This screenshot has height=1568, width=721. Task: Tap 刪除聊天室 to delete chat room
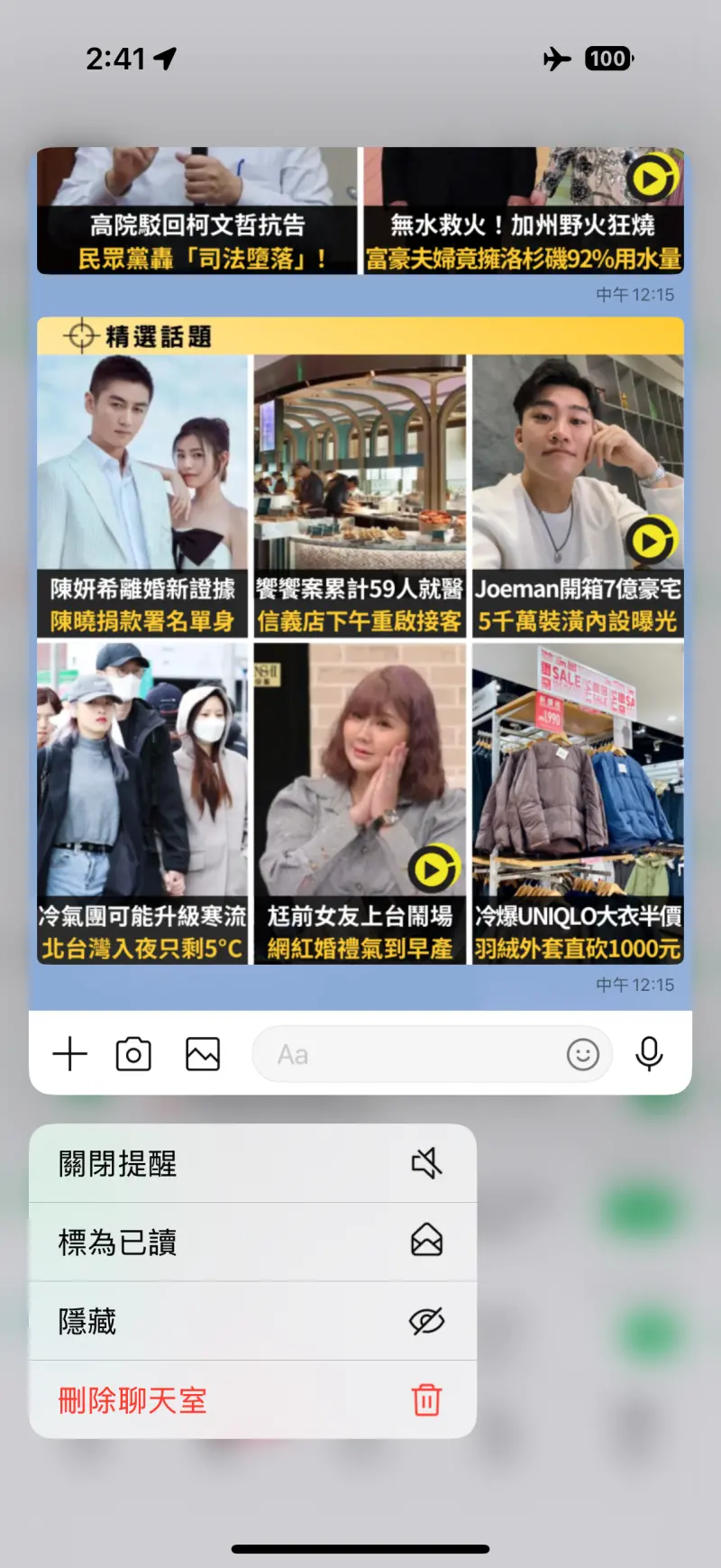252,1399
